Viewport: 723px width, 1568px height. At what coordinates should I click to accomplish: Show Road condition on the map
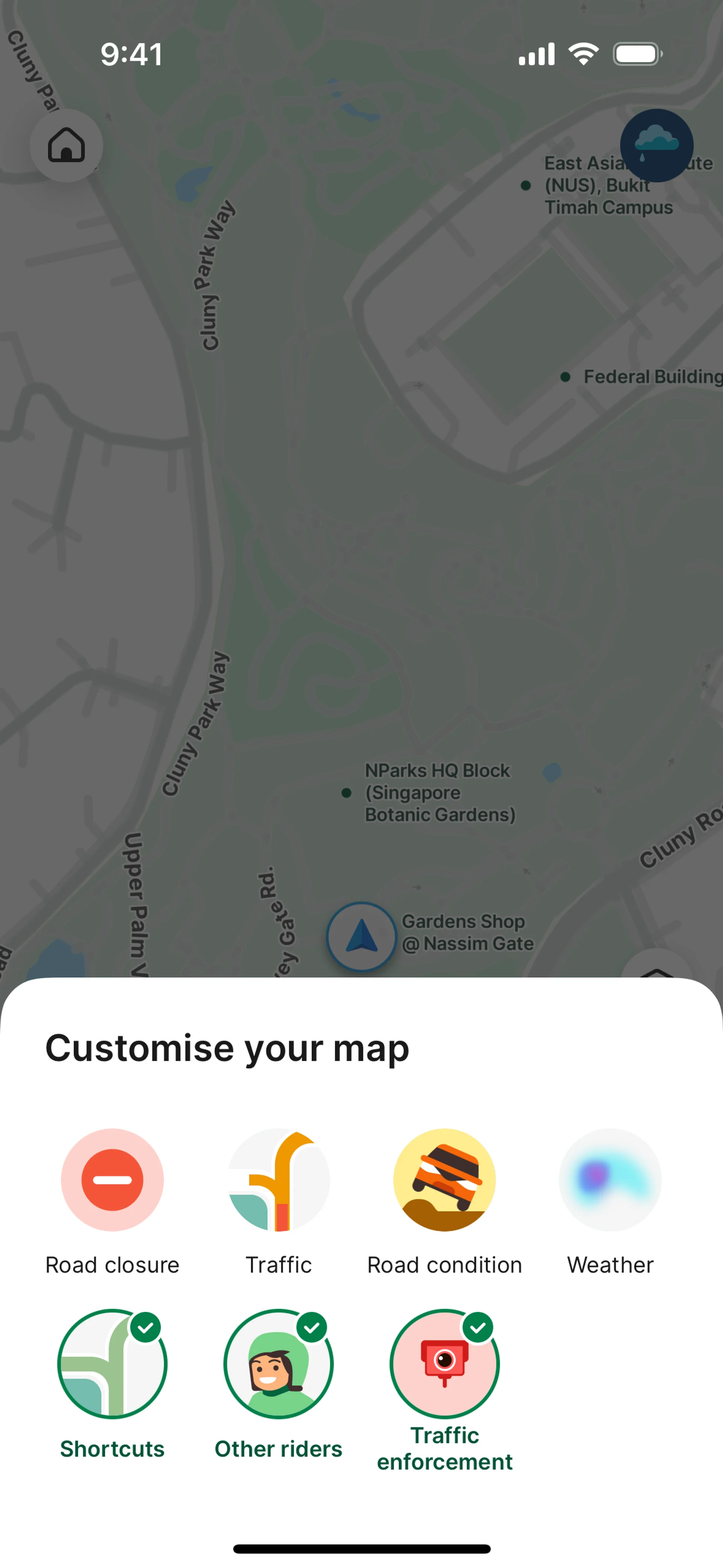(444, 1180)
